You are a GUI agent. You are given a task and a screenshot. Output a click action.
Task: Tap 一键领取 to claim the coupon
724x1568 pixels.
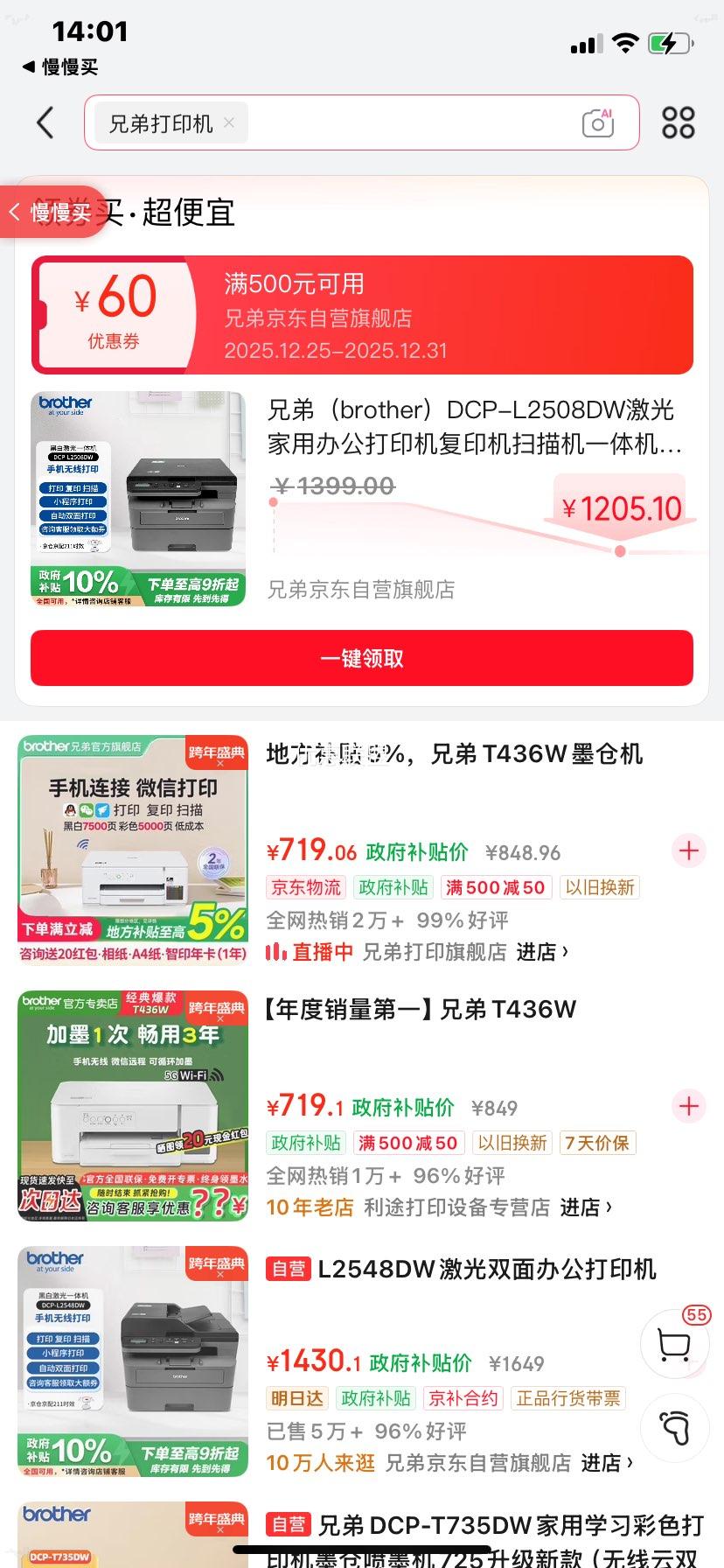point(362,658)
